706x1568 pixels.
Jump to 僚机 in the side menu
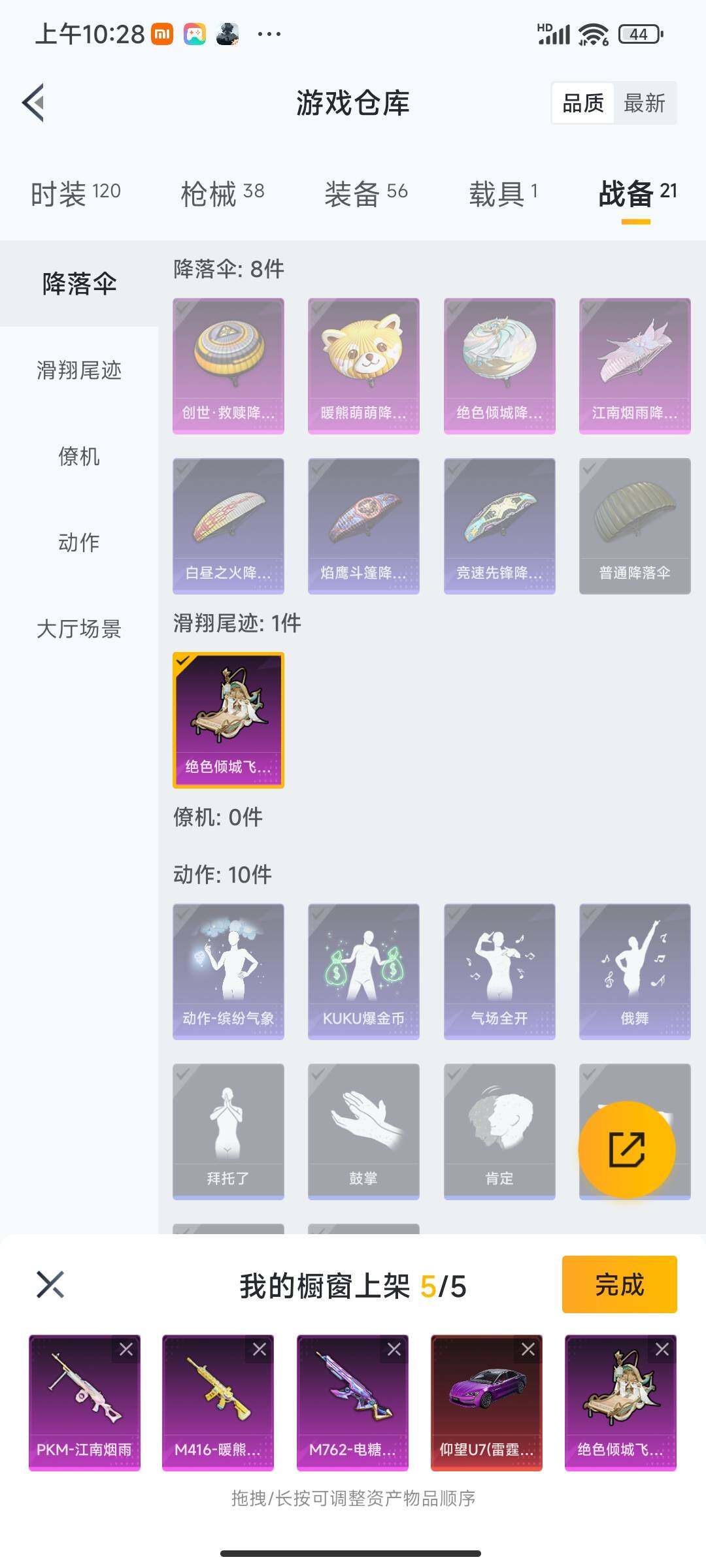(79, 456)
